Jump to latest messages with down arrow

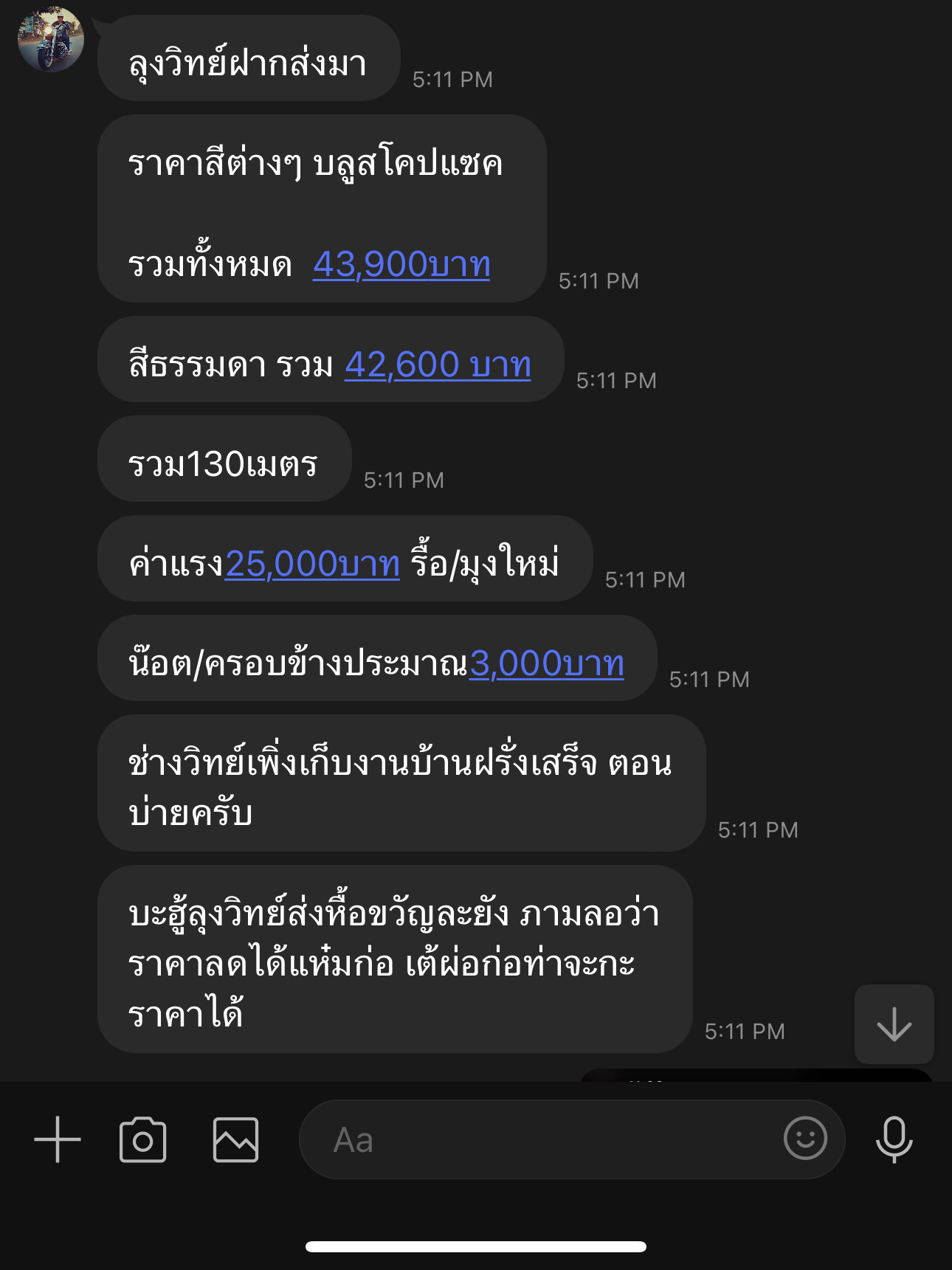coord(894,1024)
